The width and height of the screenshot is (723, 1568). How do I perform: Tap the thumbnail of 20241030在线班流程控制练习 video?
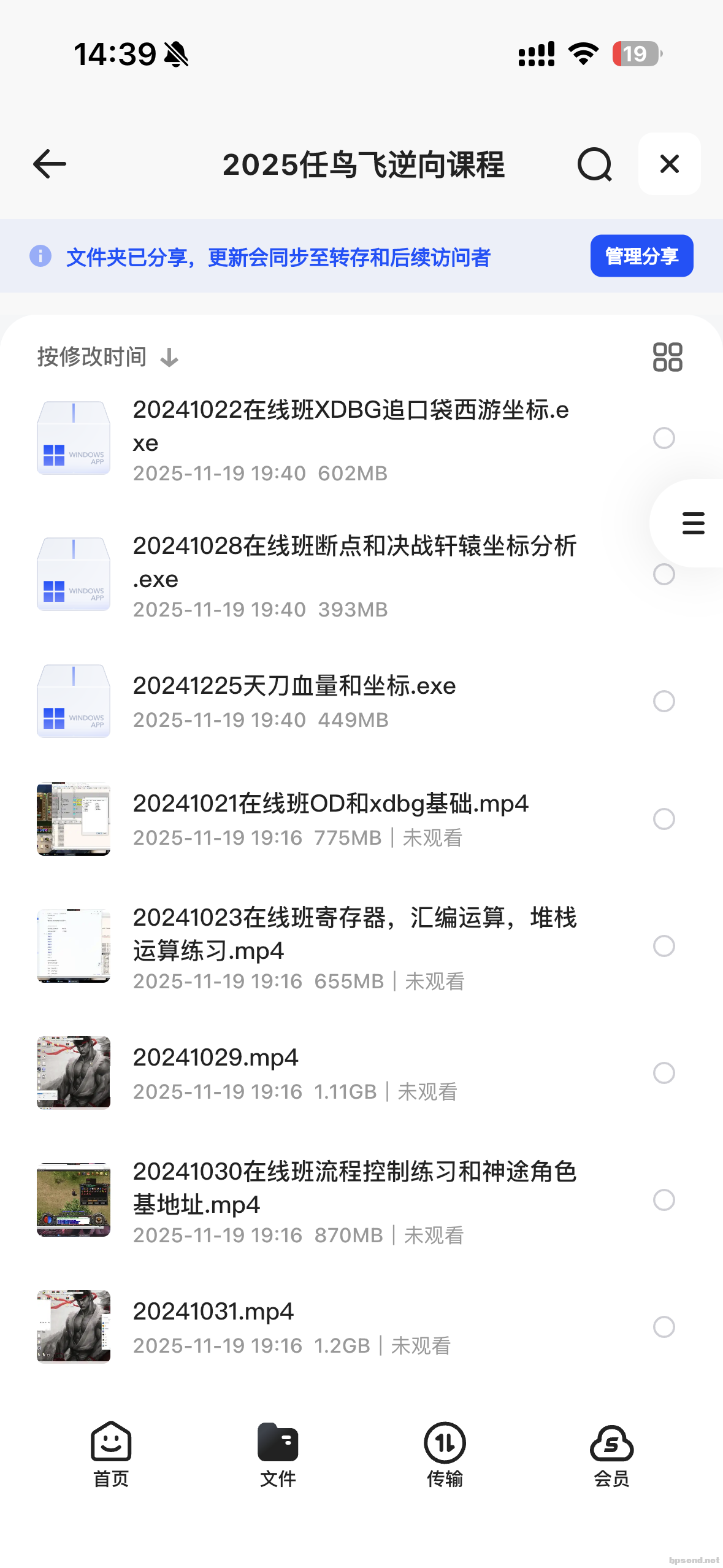pos(73,1200)
